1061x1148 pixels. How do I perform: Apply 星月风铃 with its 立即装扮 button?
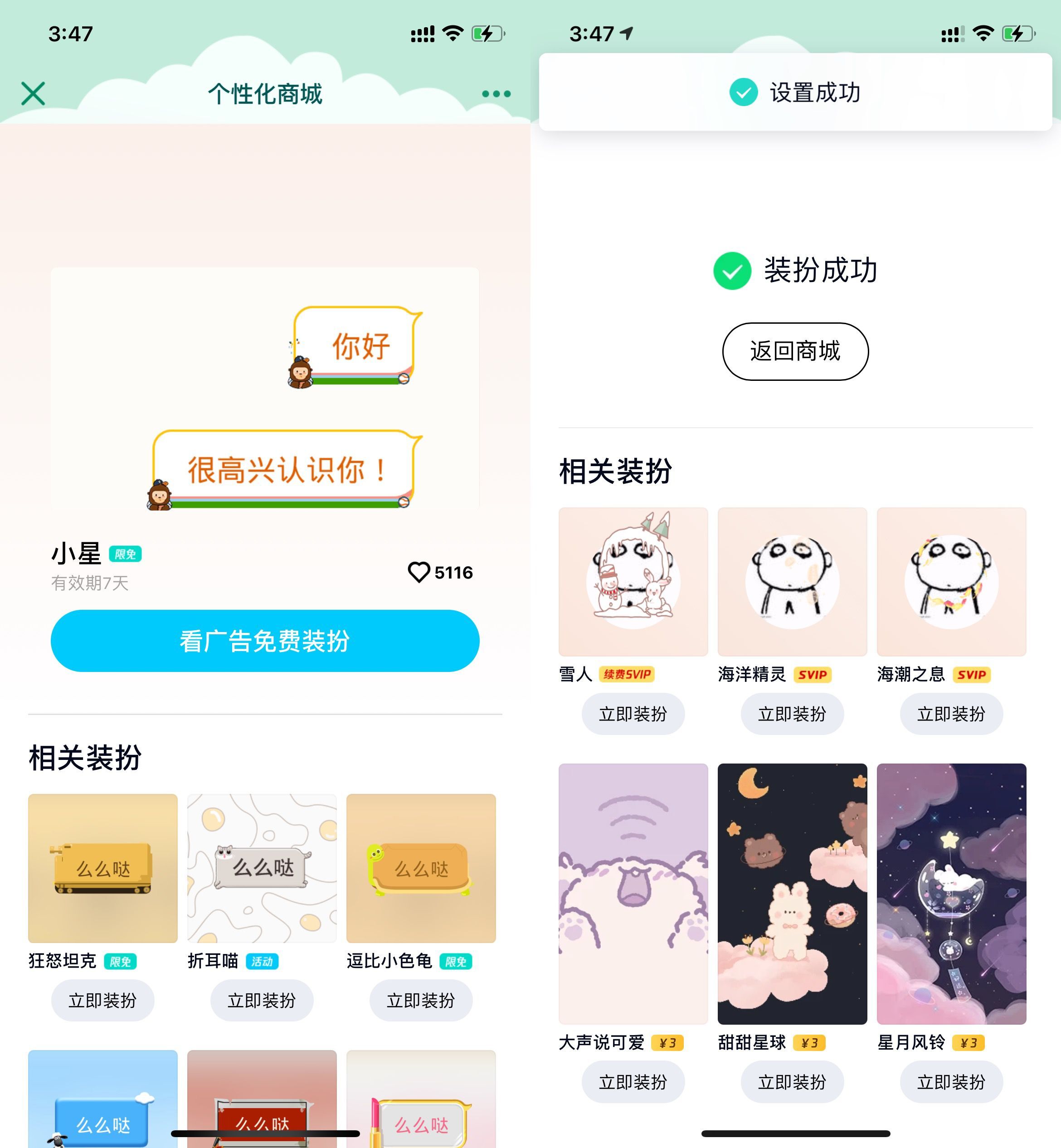click(x=951, y=1082)
